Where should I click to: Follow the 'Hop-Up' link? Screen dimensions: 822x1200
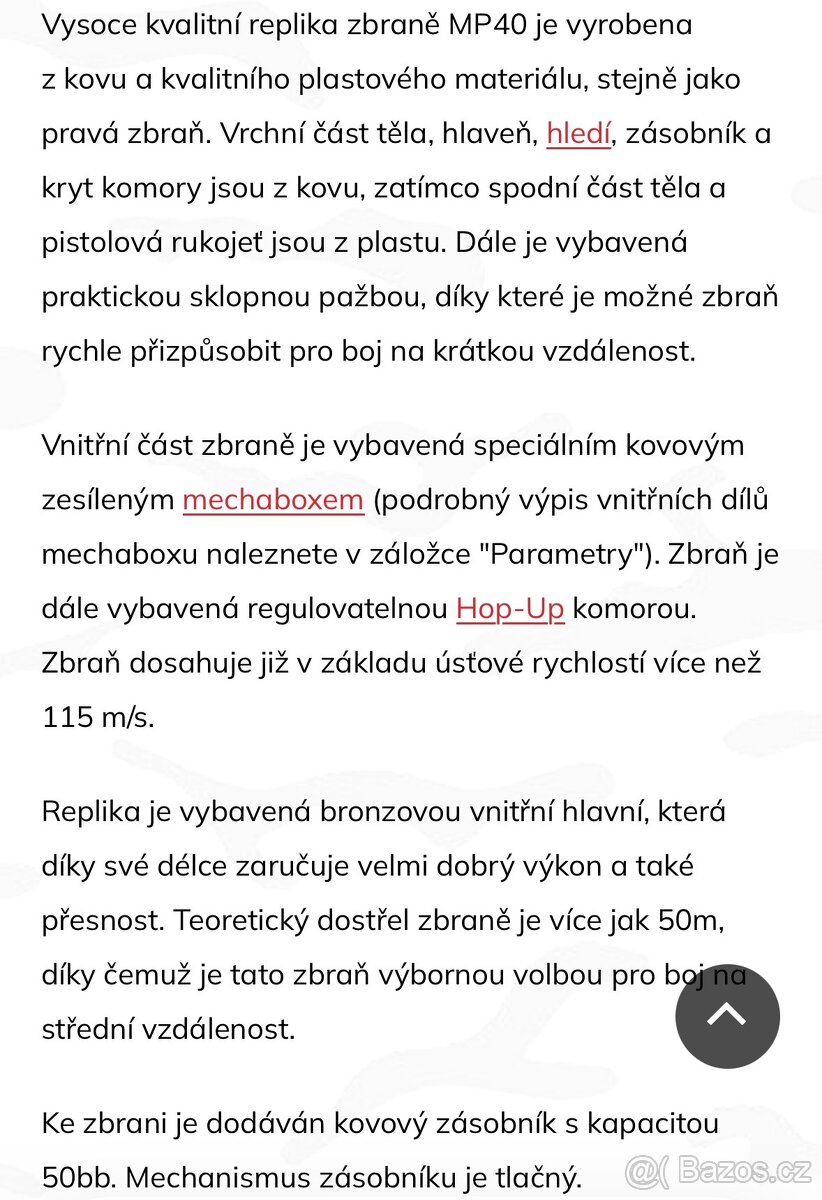click(x=510, y=608)
